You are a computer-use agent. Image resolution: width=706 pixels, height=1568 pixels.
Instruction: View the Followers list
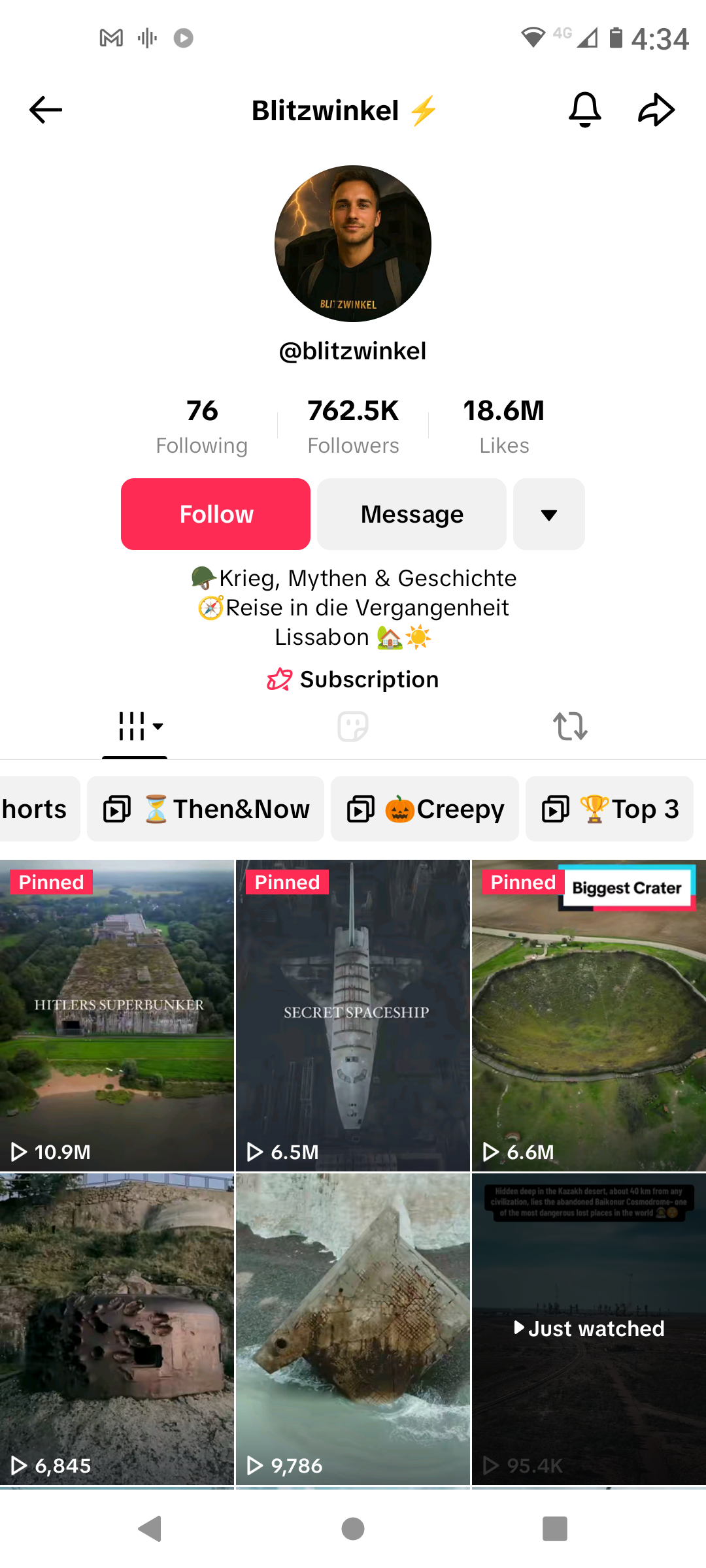[353, 426]
